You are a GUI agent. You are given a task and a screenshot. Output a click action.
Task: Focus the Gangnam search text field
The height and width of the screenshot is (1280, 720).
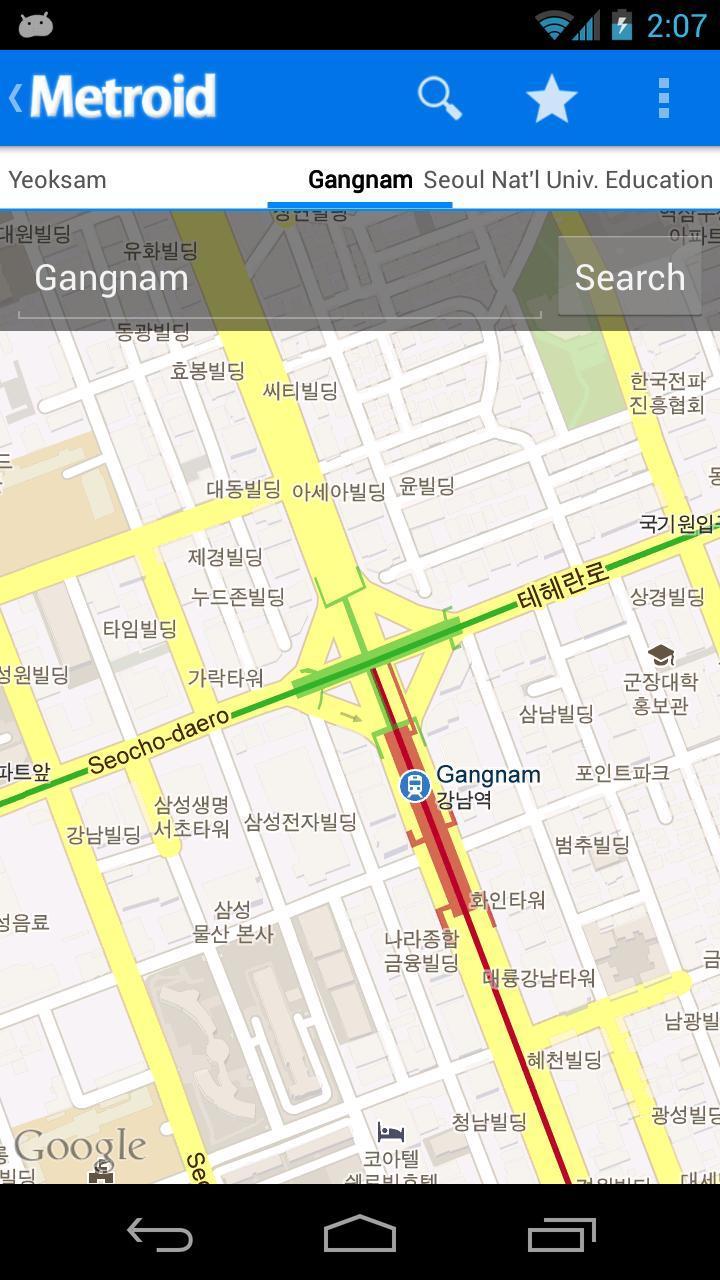tap(280, 278)
